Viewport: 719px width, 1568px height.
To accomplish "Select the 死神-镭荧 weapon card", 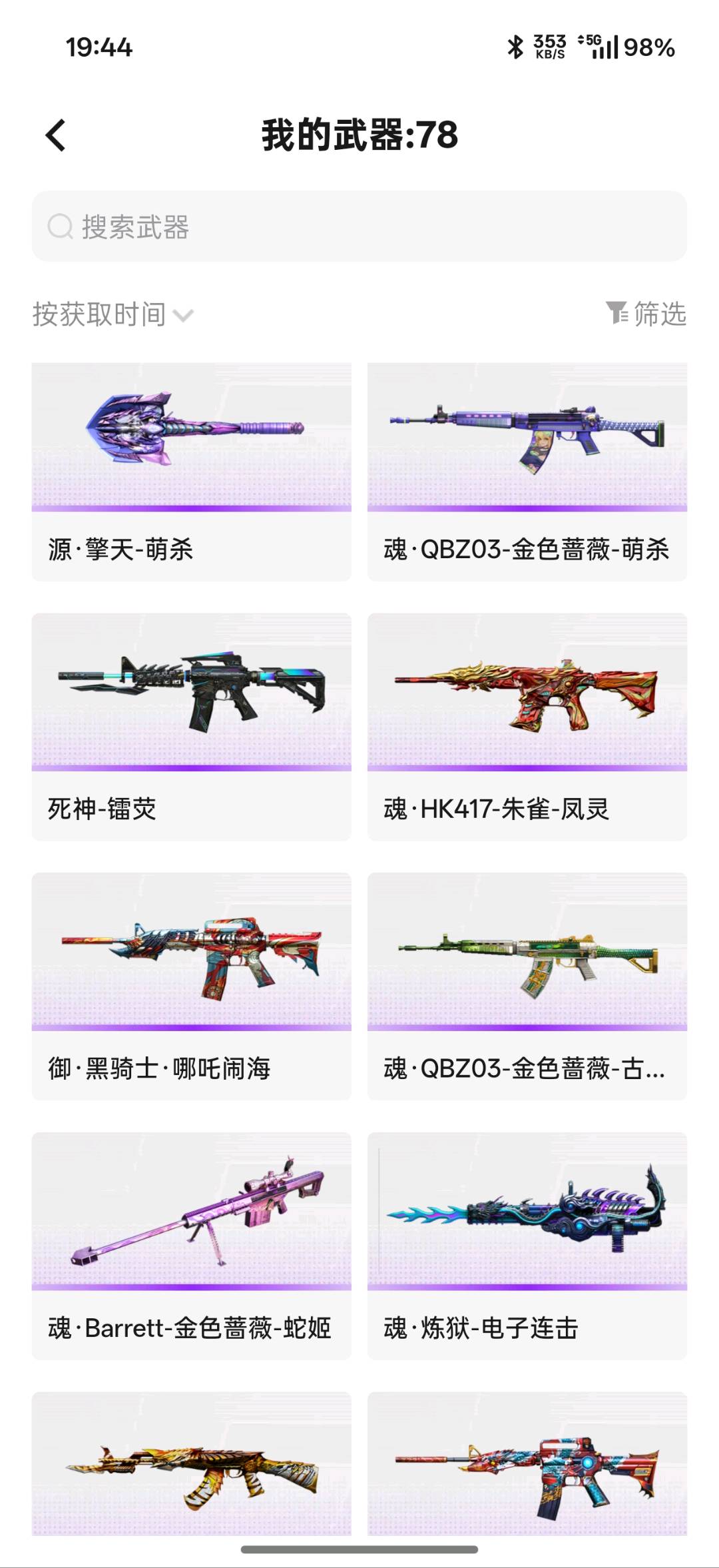I will pos(192,726).
